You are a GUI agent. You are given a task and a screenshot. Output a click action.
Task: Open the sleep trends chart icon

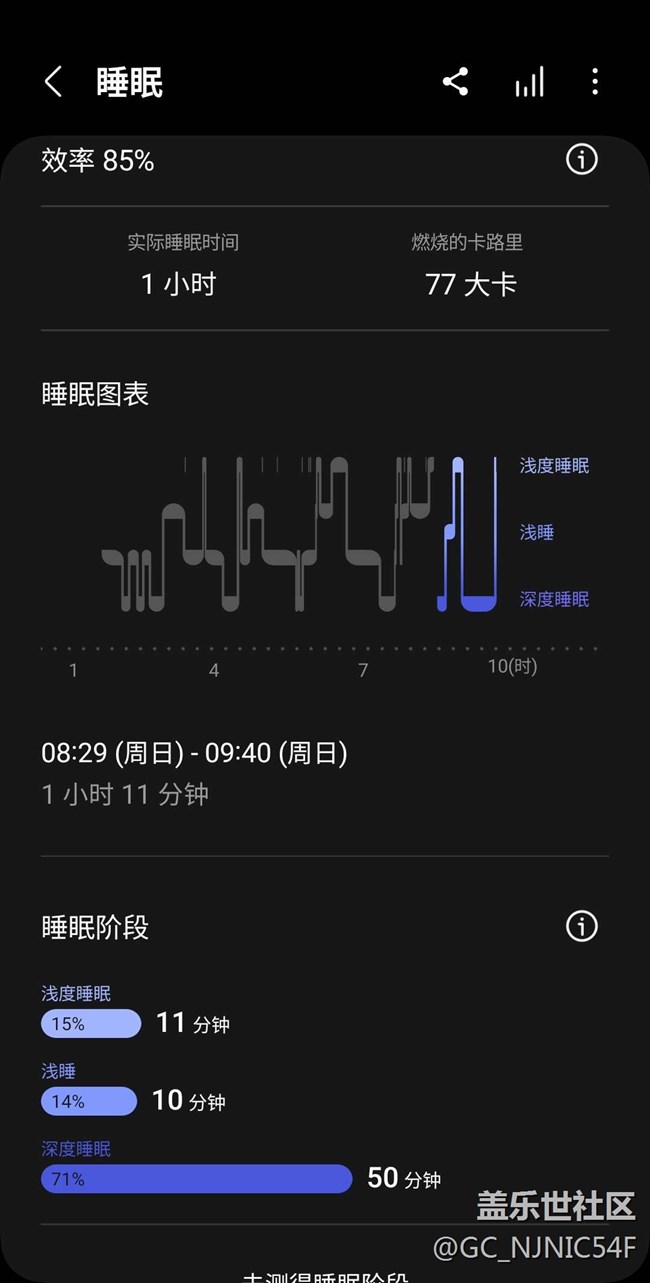pos(530,82)
